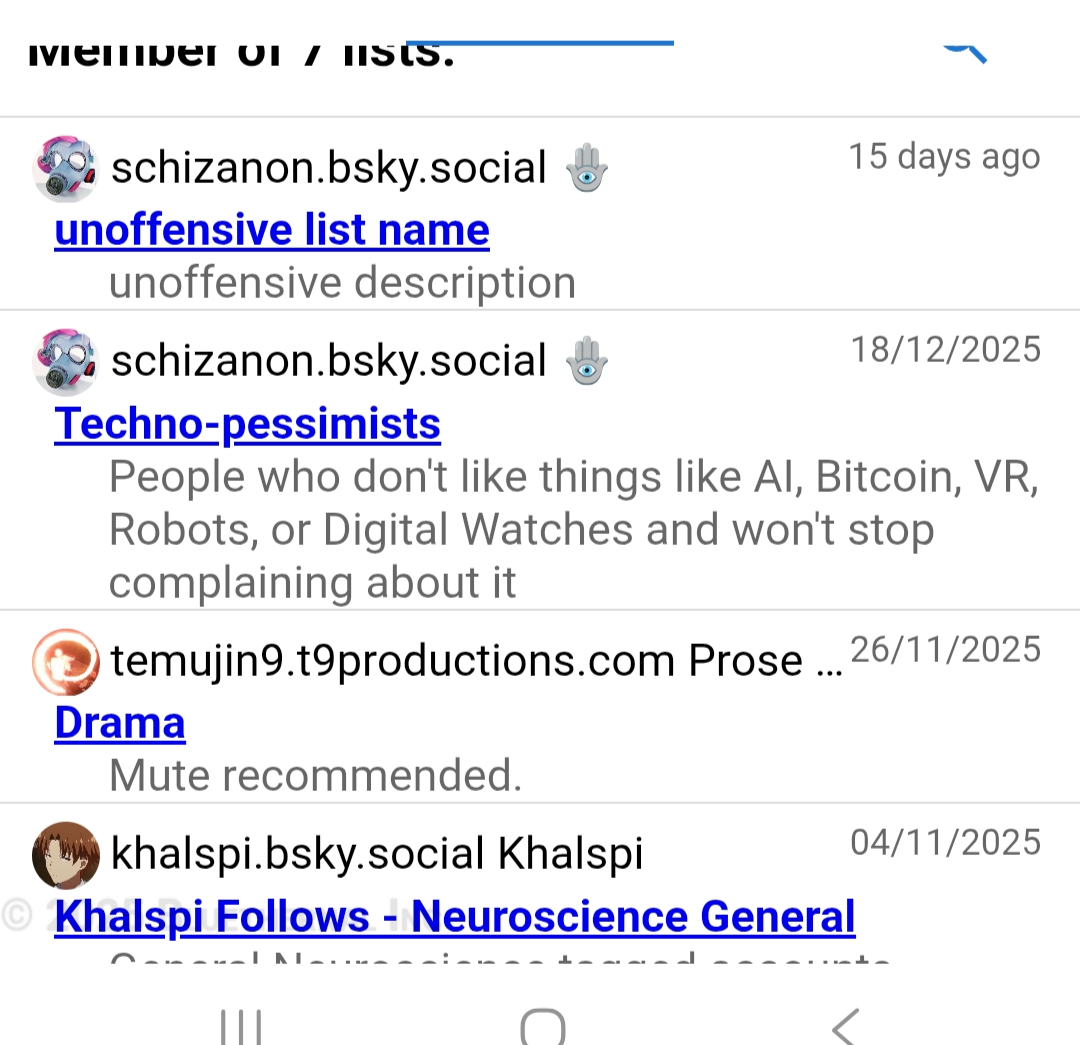1080x1045 pixels.
Task: Open the search icon at top right
Action: click(966, 48)
